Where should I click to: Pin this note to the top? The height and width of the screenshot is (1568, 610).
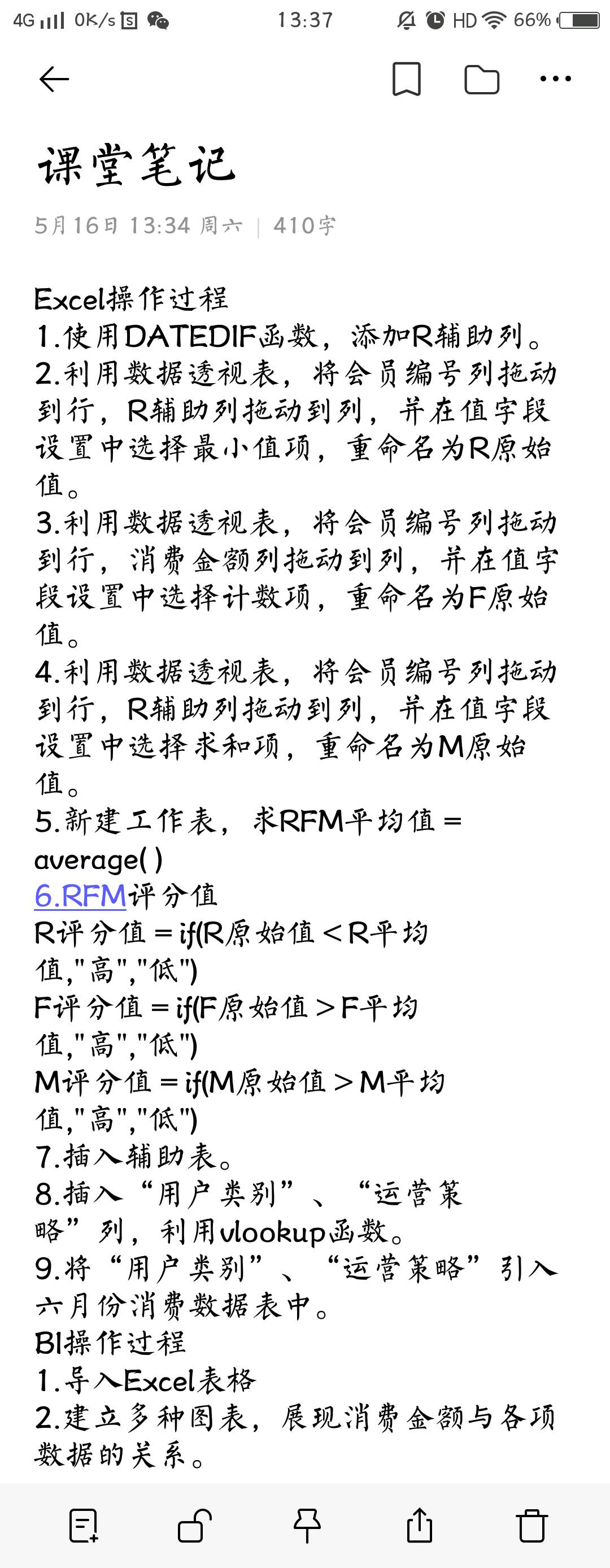[x=307, y=1526]
